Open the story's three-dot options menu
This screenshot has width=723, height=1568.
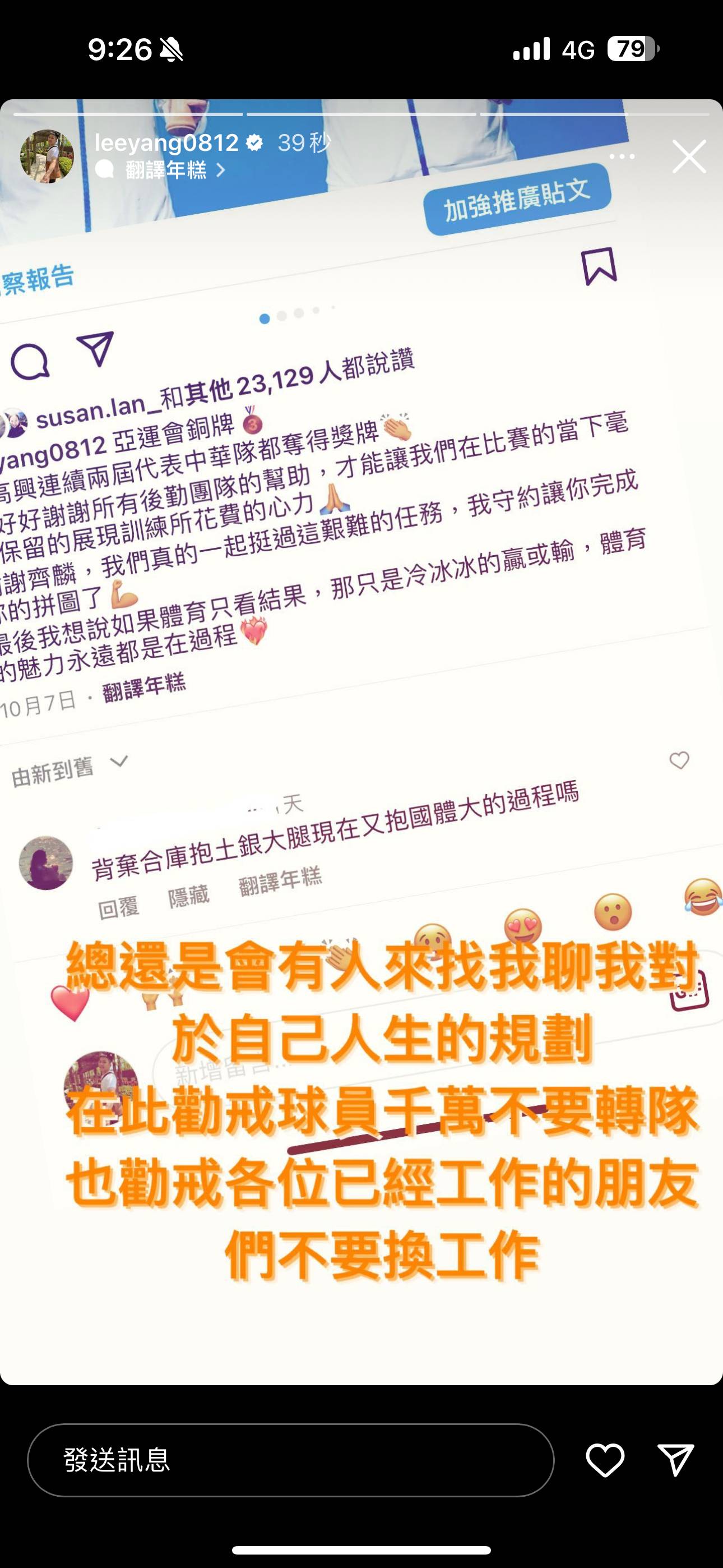[622, 156]
